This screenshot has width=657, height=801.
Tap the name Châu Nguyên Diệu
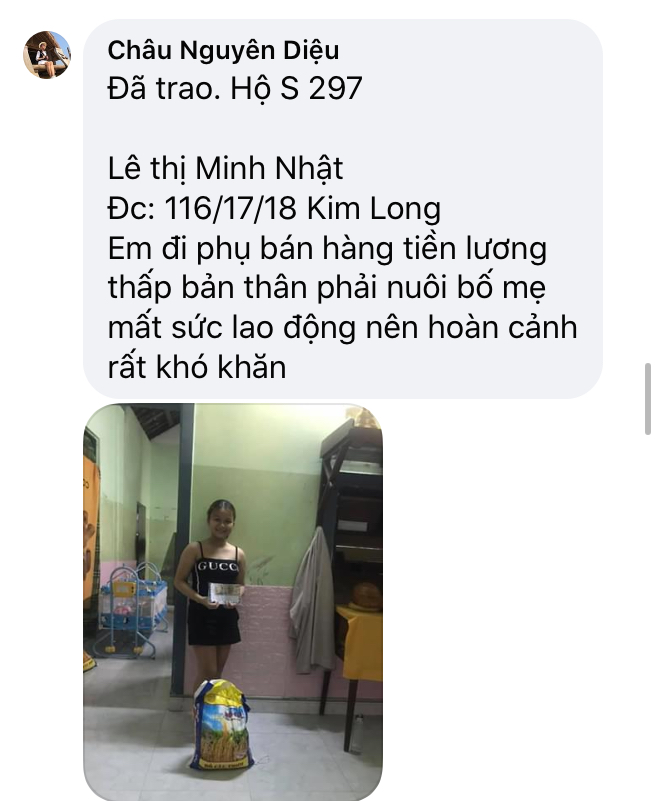[x=222, y=49]
